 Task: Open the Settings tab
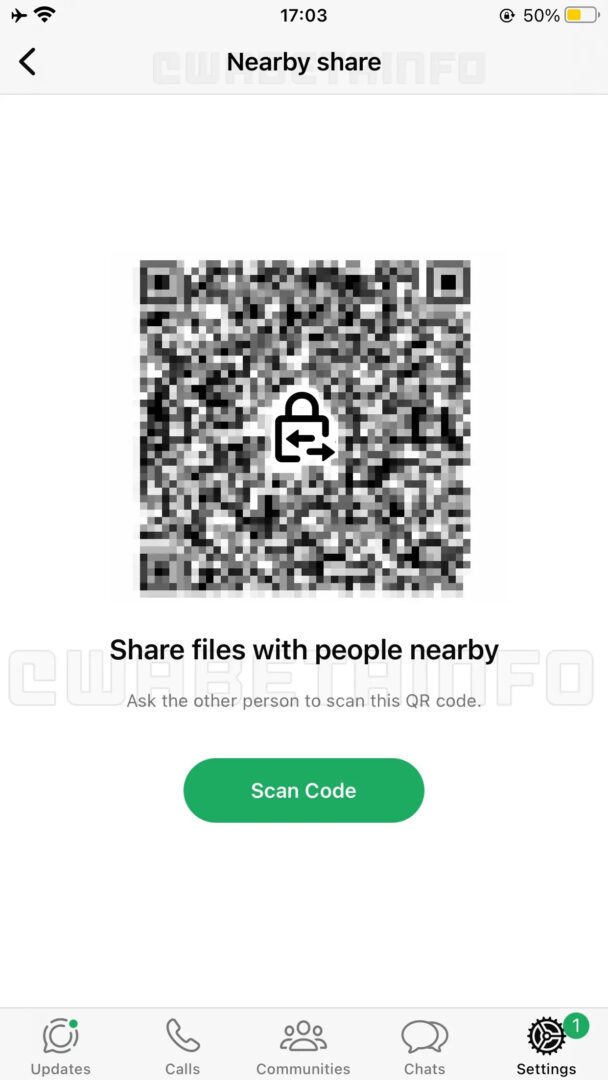click(546, 1046)
